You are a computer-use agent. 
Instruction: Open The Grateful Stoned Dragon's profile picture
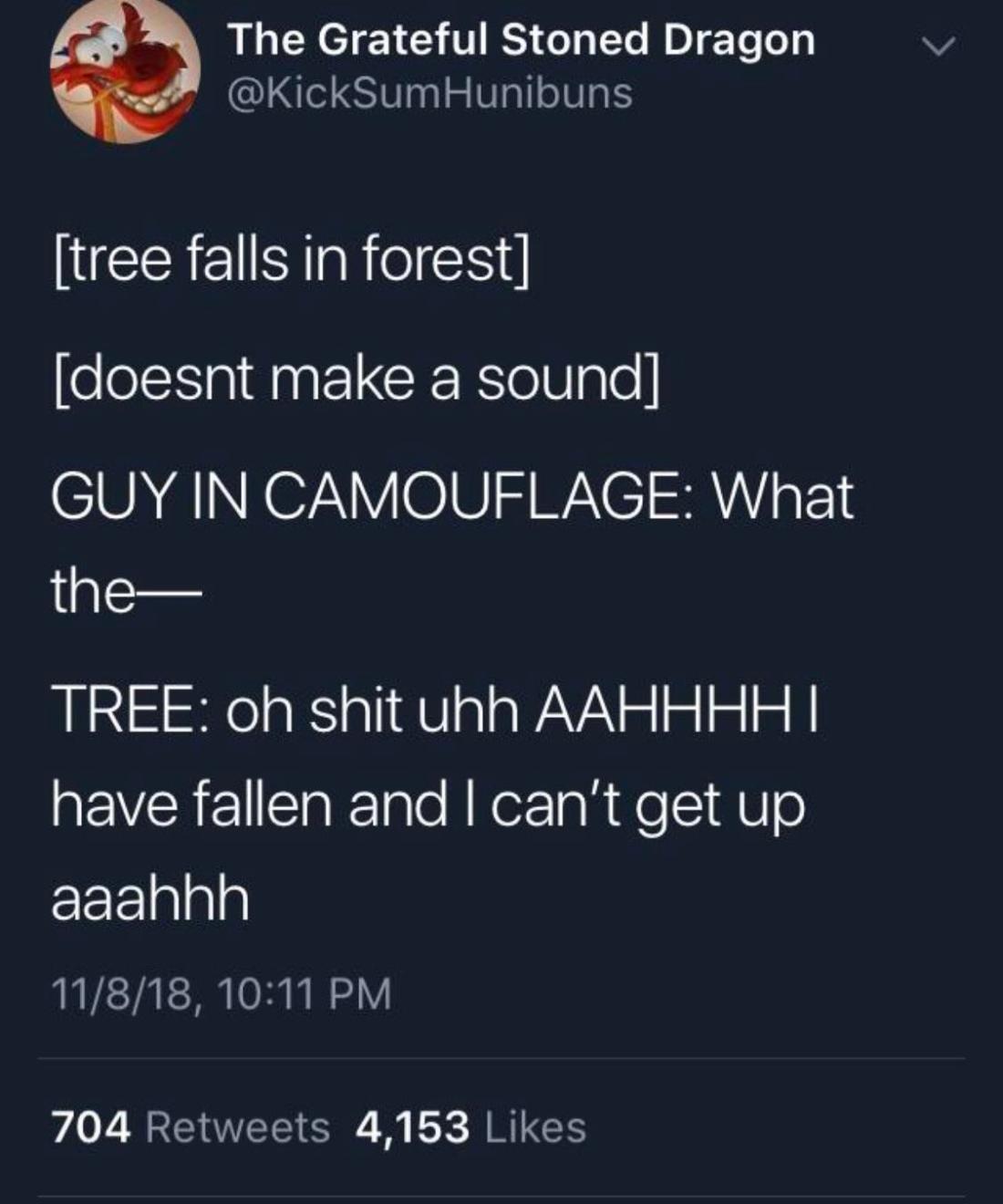pyautogui.click(x=125, y=70)
